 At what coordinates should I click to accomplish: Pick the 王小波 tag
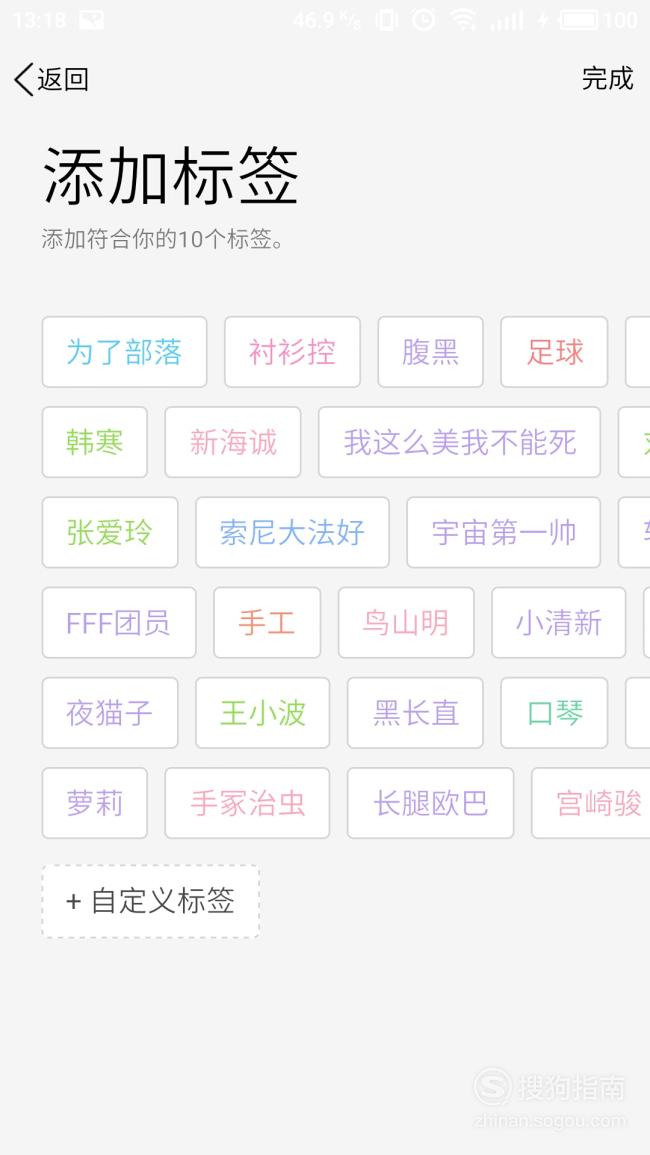click(x=263, y=713)
